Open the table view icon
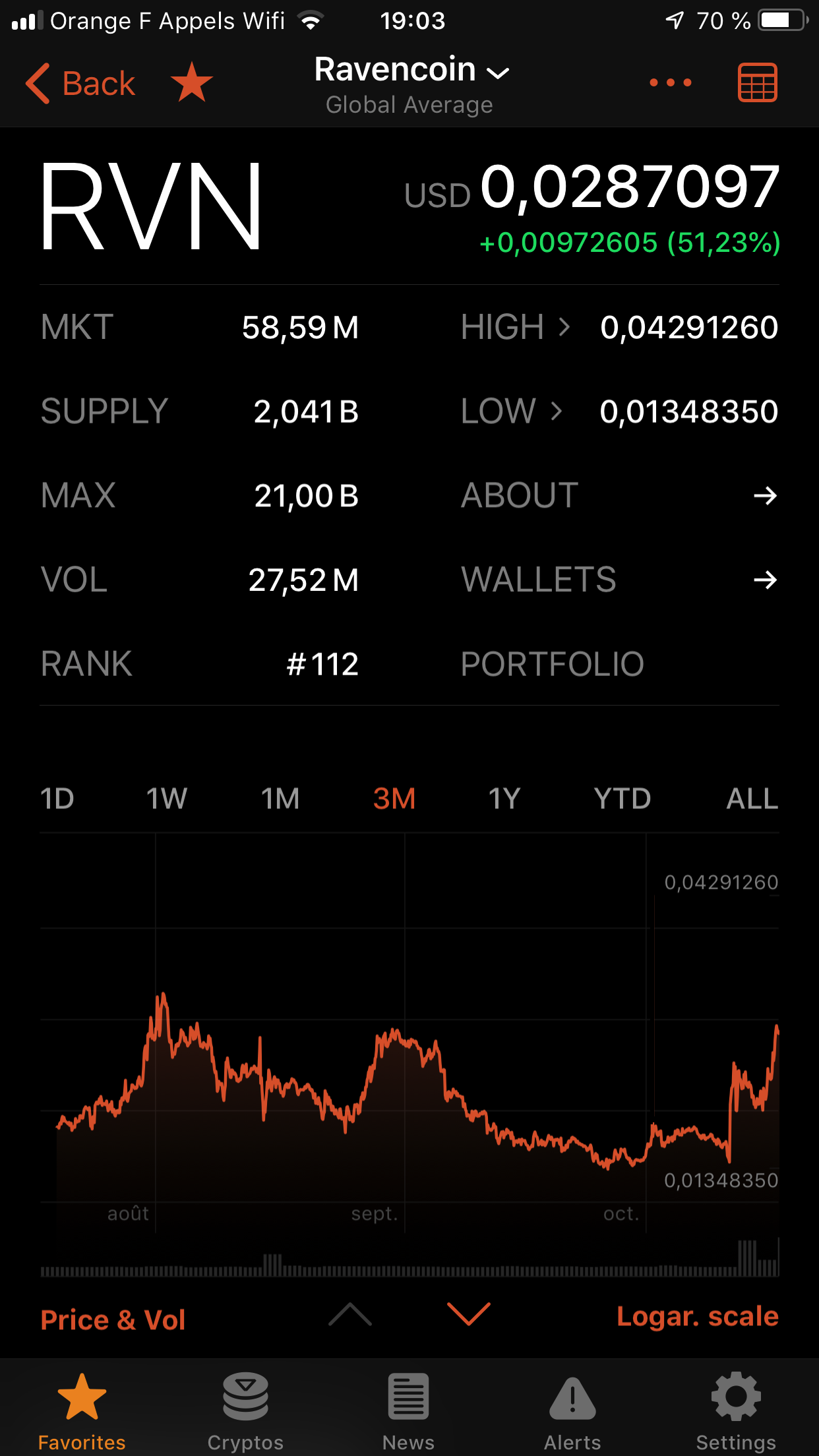Viewport: 819px width, 1456px height. [x=757, y=82]
